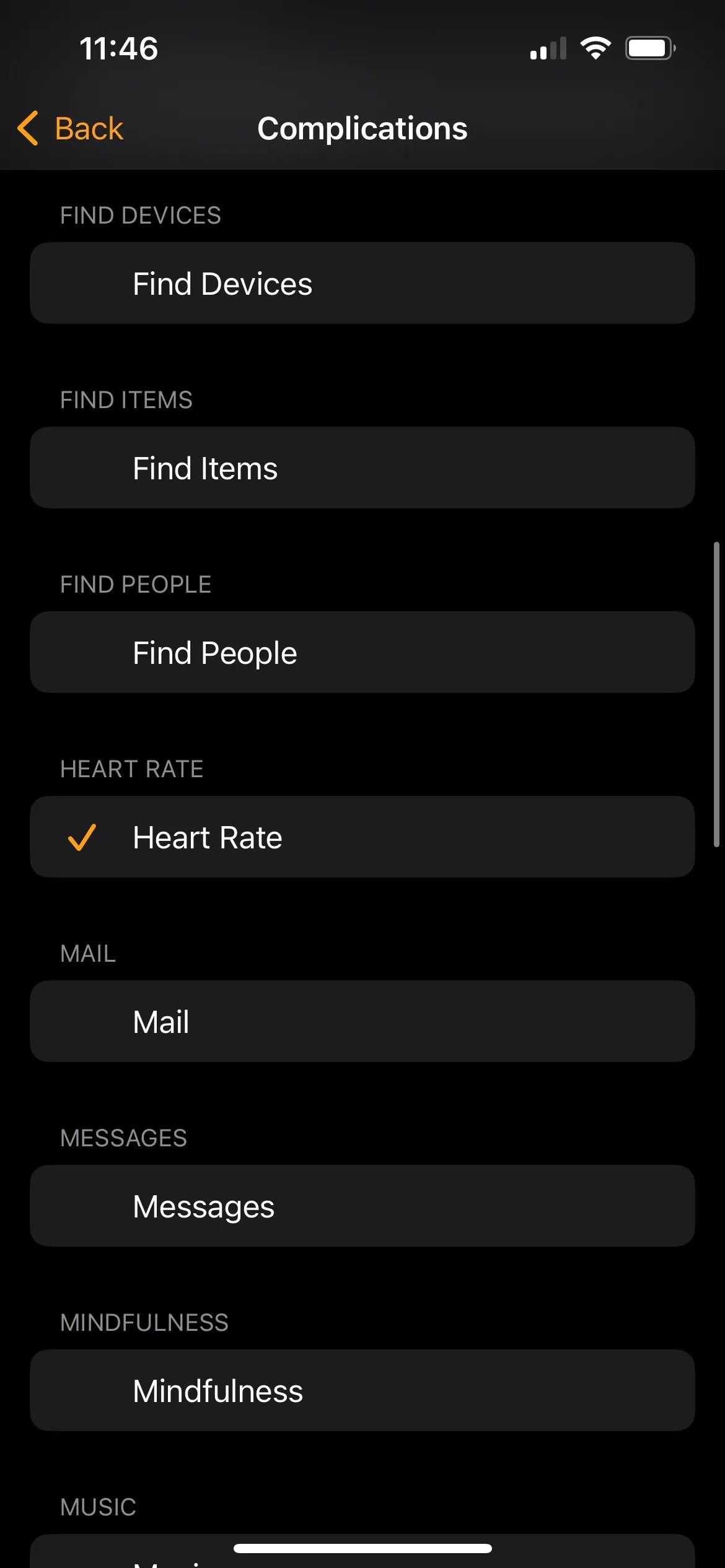Image resolution: width=725 pixels, height=1568 pixels.
Task: Choose Find Items as the complication
Action: [x=362, y=468]
